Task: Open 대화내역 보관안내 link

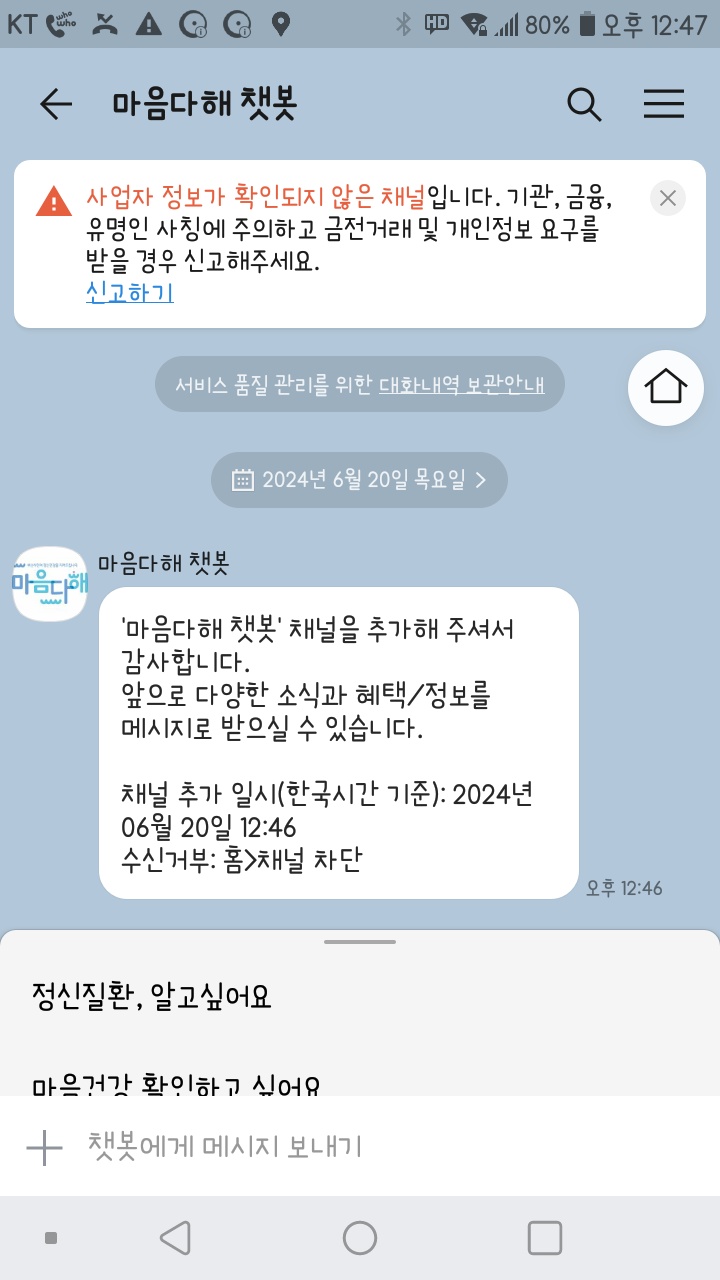Action: [x=461, y=385]
